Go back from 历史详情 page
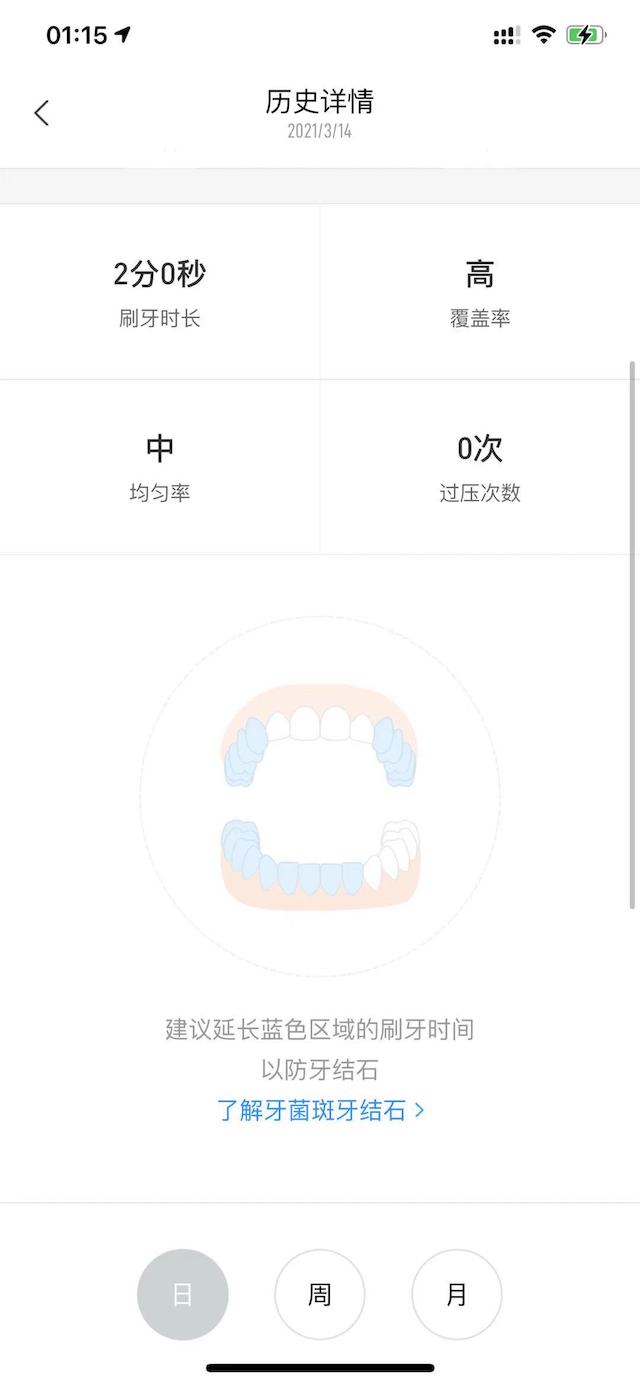The height and width of the screenshot is (1386, 640). pyautogui.click(x=41, y=113)
